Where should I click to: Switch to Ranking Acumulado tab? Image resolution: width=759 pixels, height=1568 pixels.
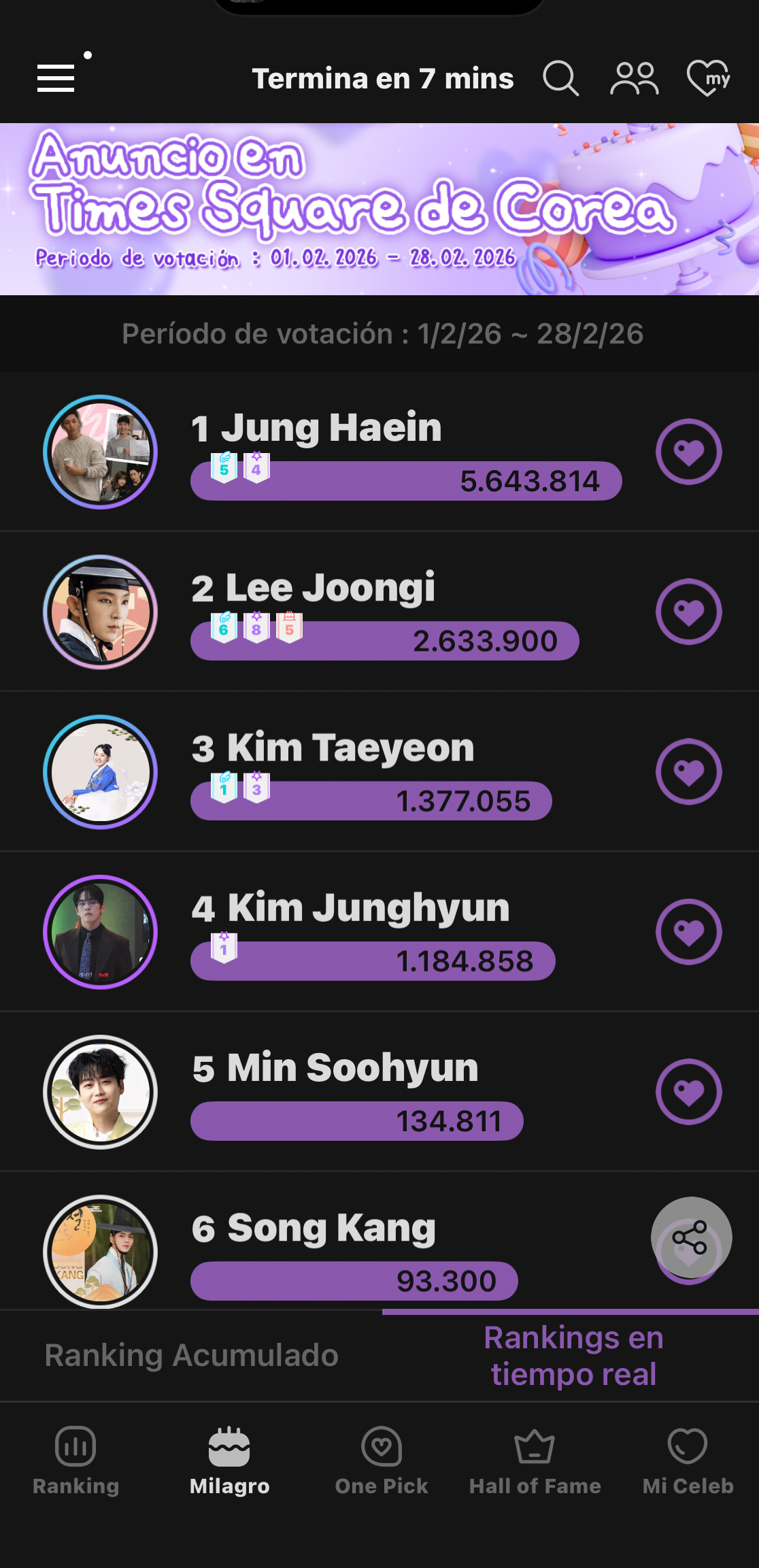pos(191,1355)
